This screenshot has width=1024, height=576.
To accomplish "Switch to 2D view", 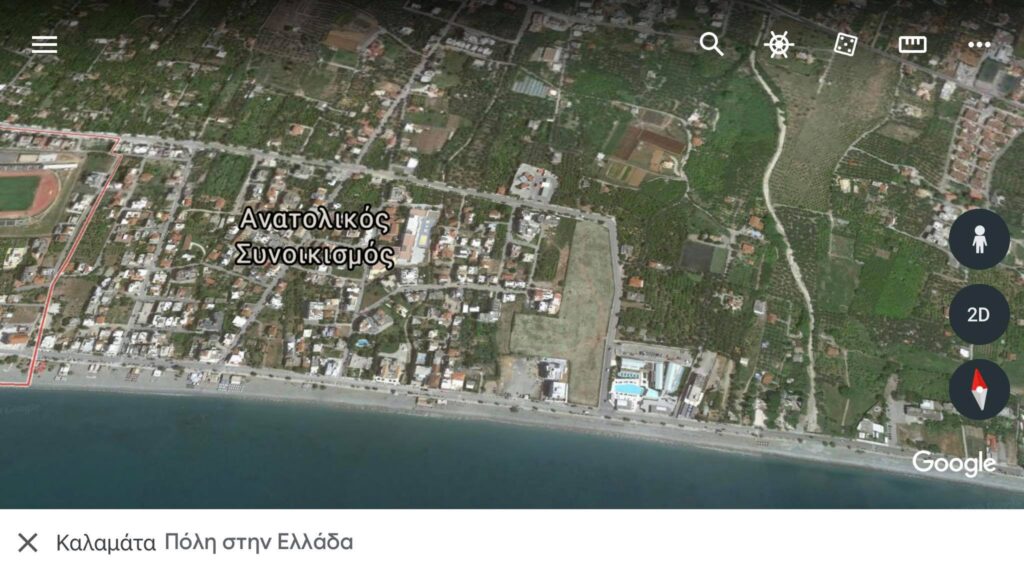I will (x=978, y=314).
